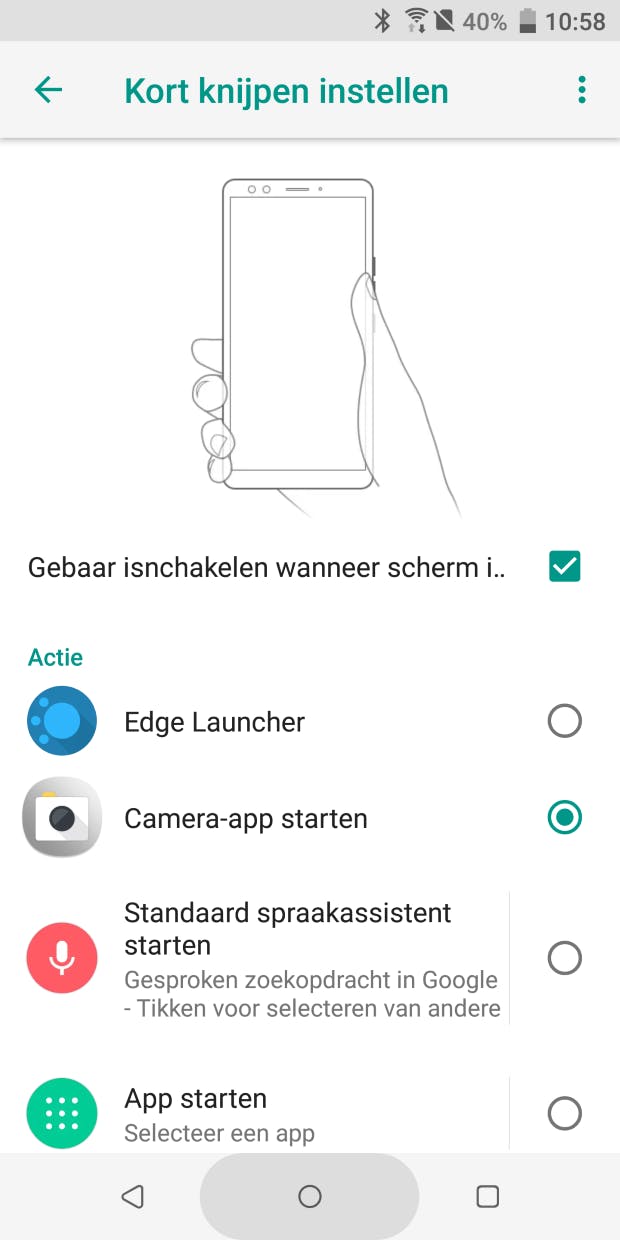Screen dimensions: 620x1240
Task: Select Edge Launcher as action
Action: point(564,721)
